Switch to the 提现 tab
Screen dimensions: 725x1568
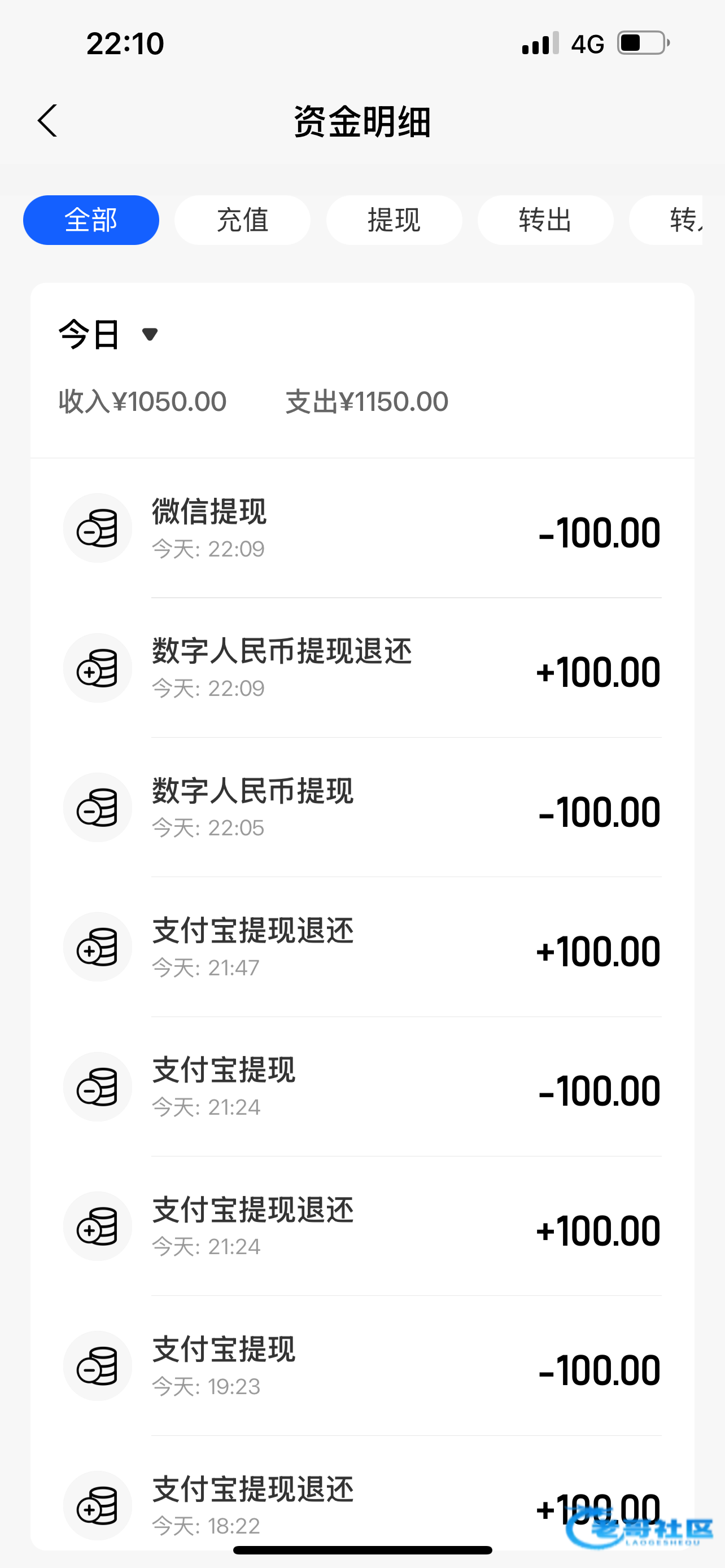point(394,220)
